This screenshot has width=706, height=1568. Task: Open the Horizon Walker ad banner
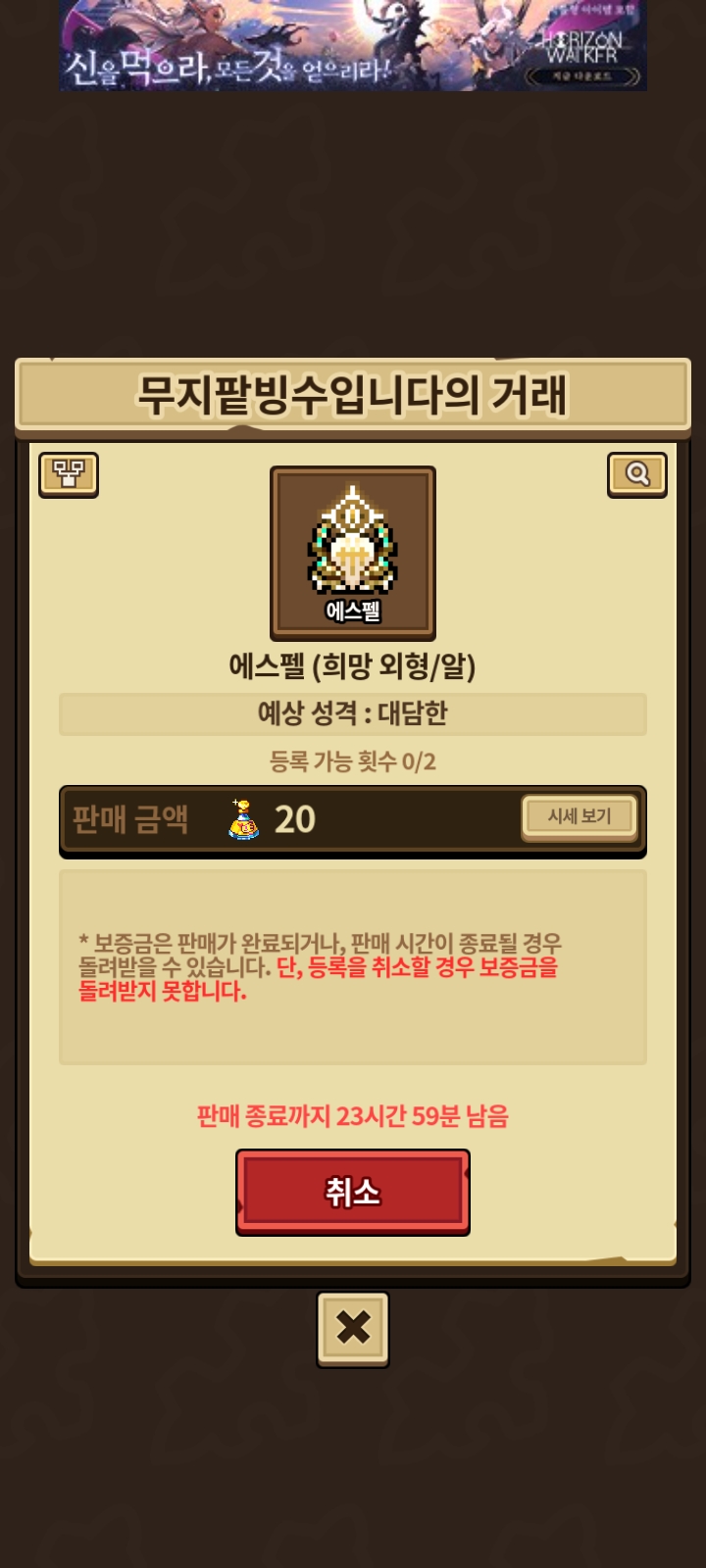pos(353,45)
